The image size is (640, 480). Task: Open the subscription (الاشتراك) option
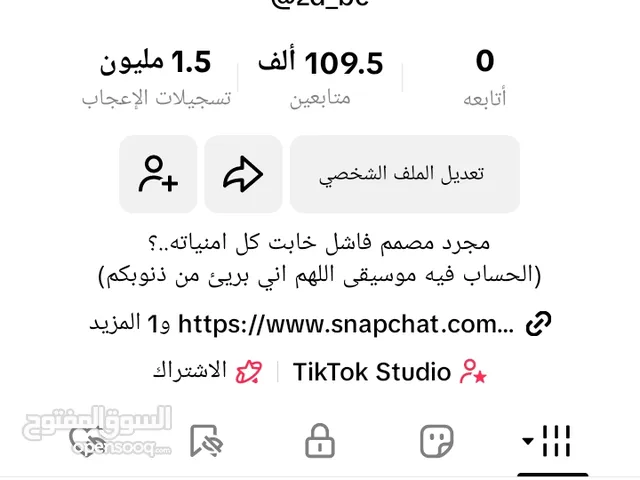click(x=205, y=373)
